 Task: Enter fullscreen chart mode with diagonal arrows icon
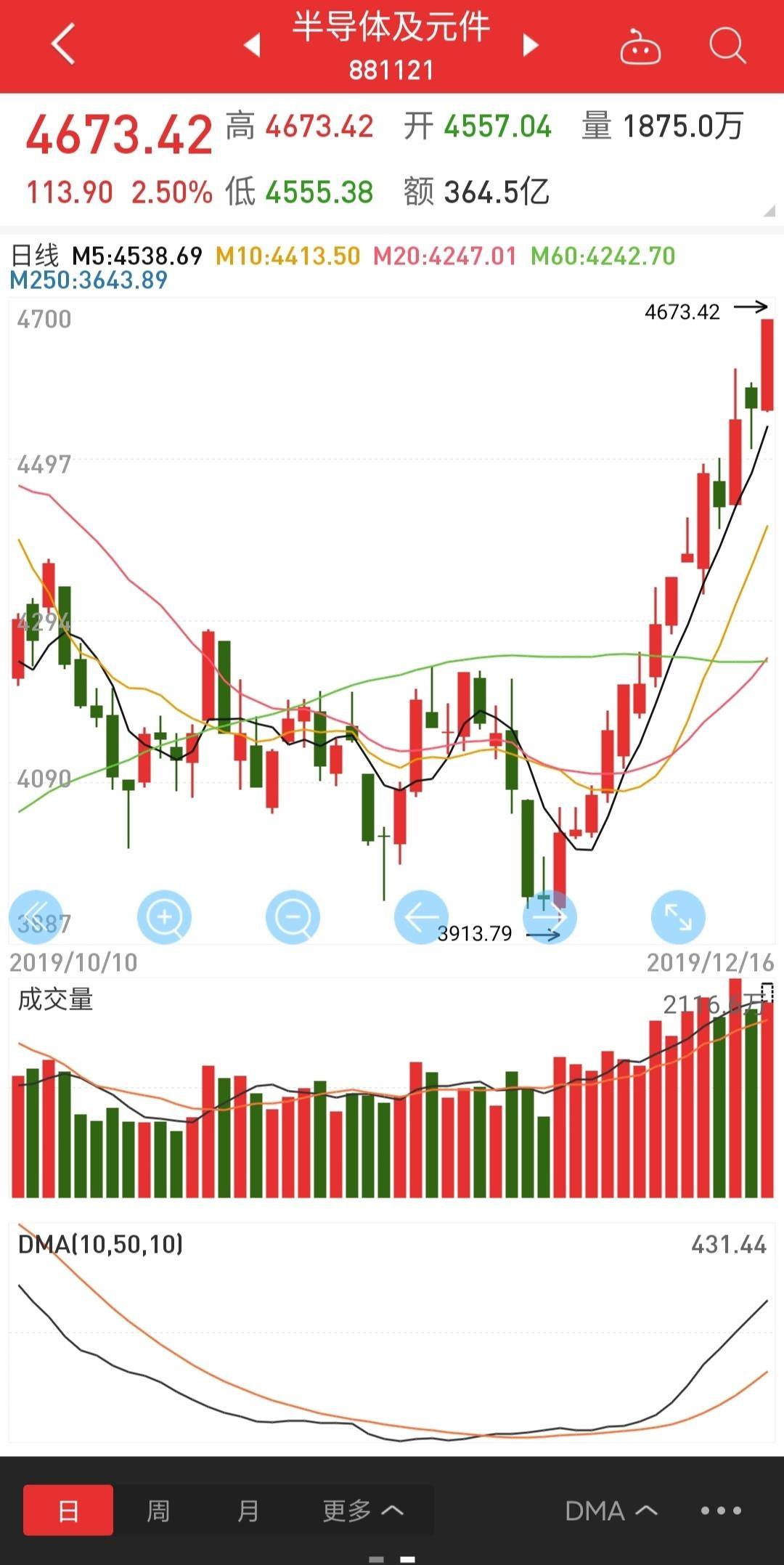678,917
